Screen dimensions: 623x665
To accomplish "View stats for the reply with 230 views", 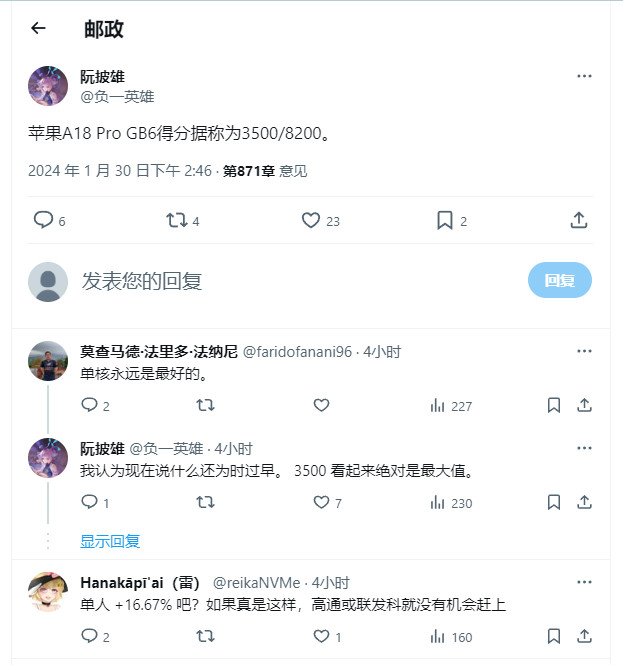I will pyautogui.click(x=451, y=503).
